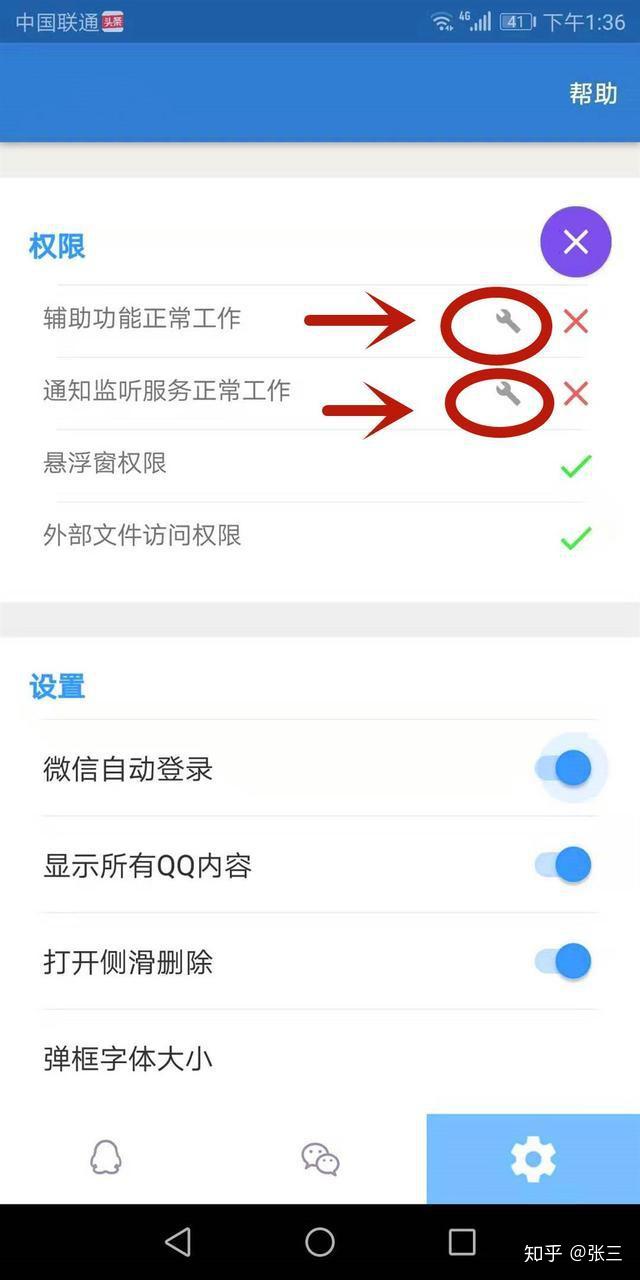Select the settings gear tab
This screenshot has width=640, height=1280.
pos(533,1158)
